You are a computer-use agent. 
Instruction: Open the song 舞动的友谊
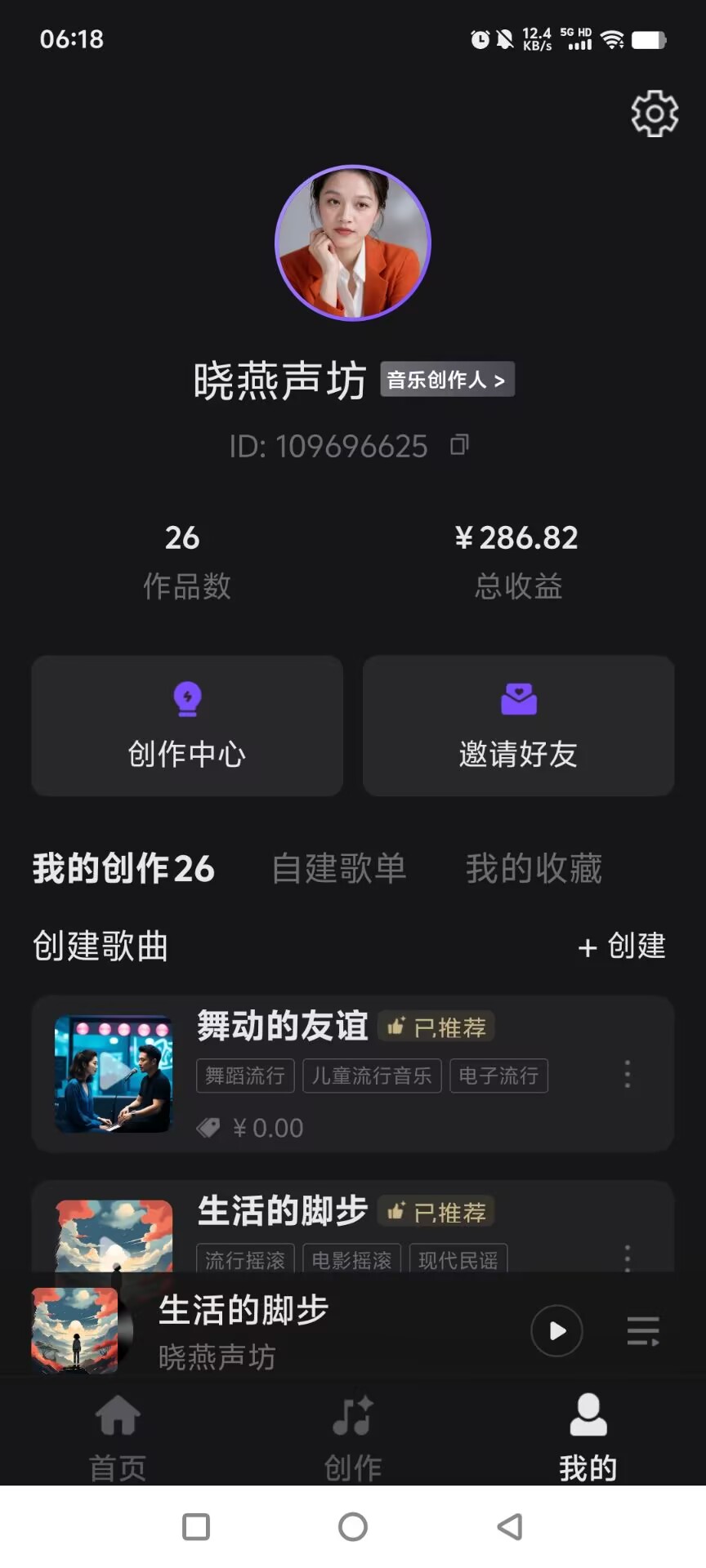[283, 1027]
